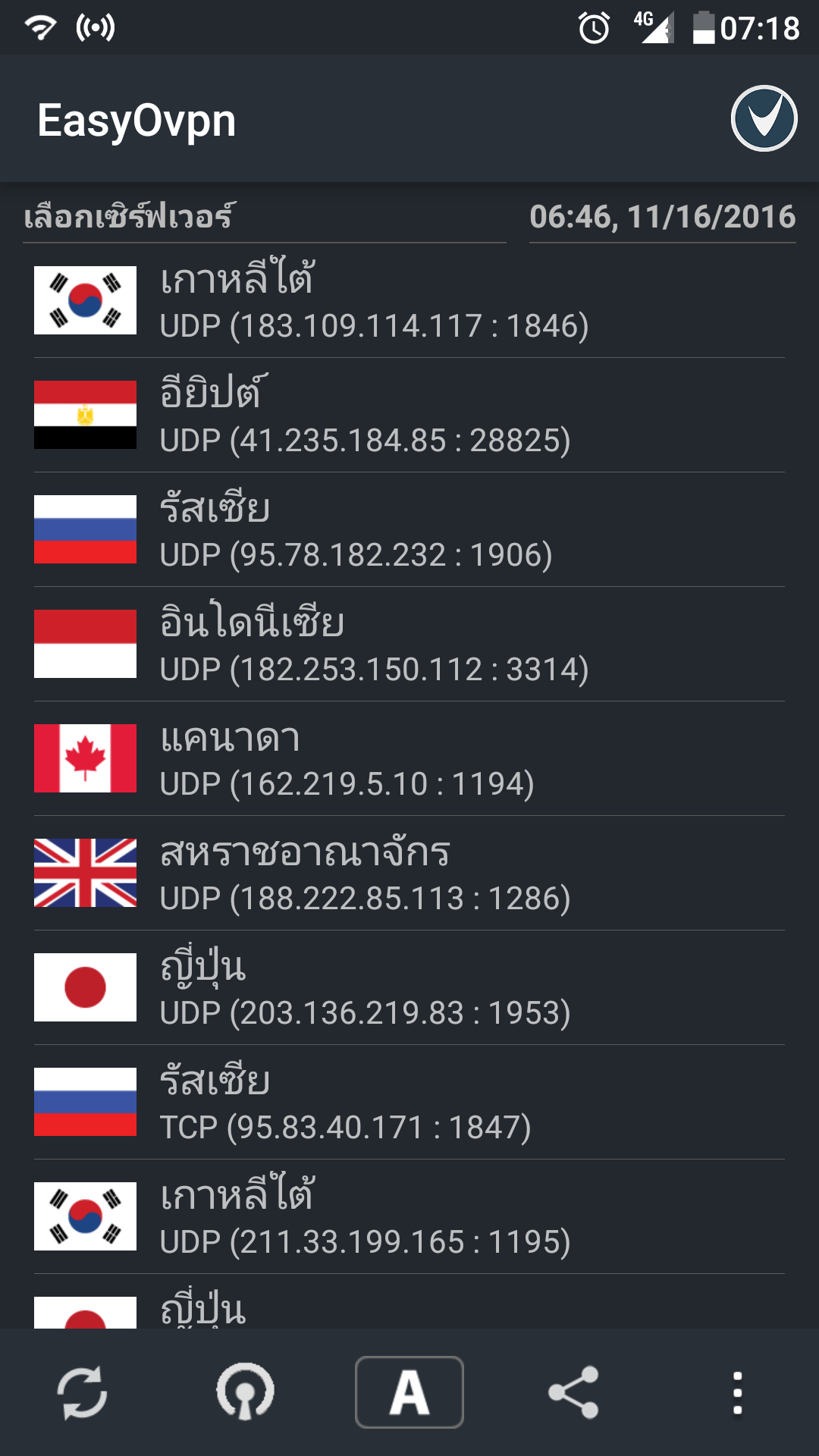819x1456 pixels.
Task: Choose the Egypt server 41.235.184.85
Action: [x=409, y=416]
